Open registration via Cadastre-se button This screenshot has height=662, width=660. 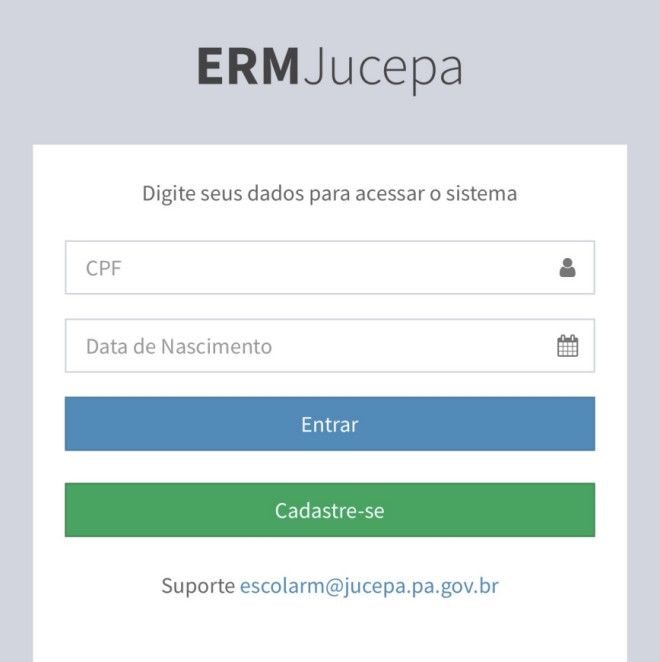tap(330, 510)
